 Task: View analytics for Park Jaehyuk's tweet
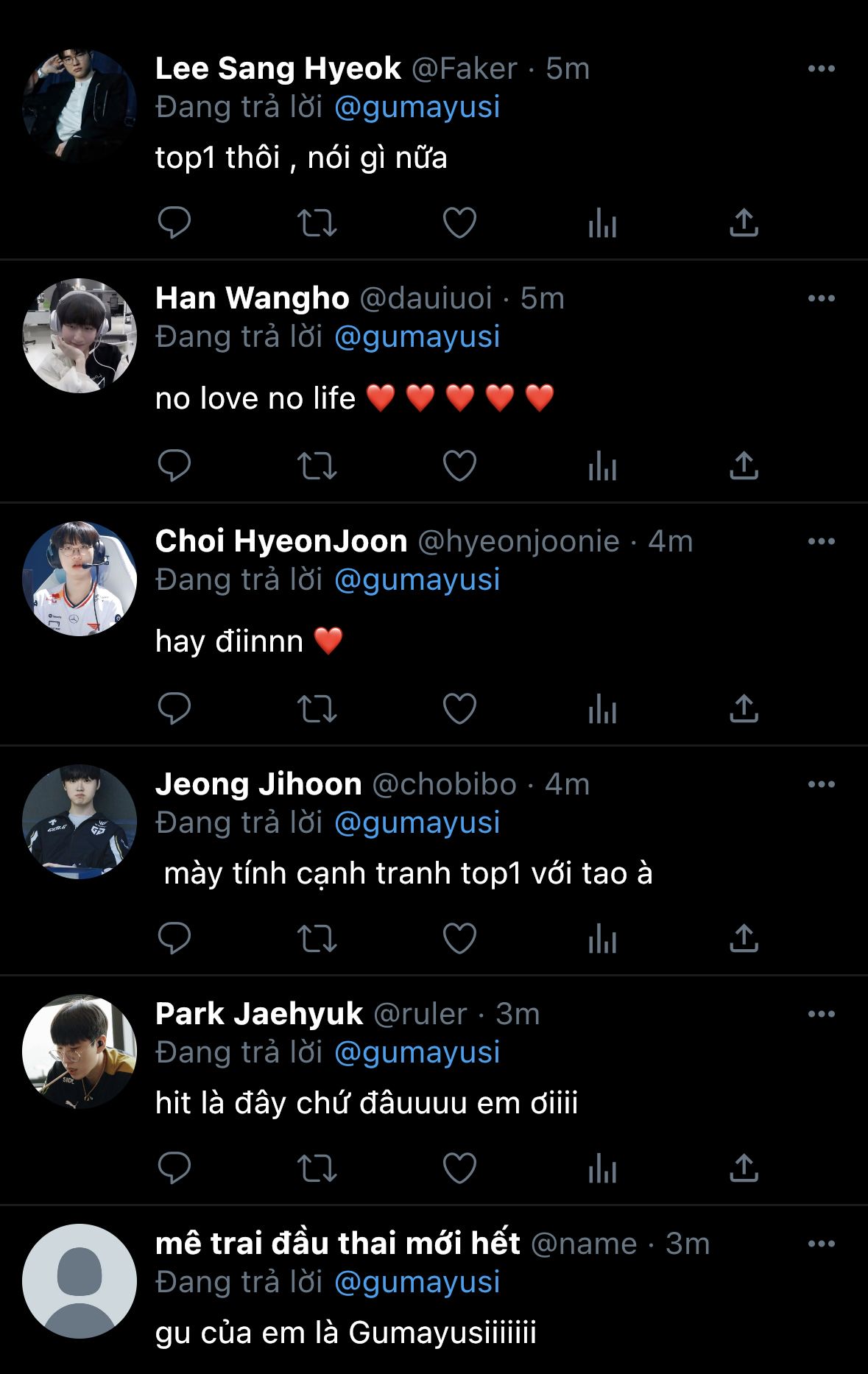602,1168
